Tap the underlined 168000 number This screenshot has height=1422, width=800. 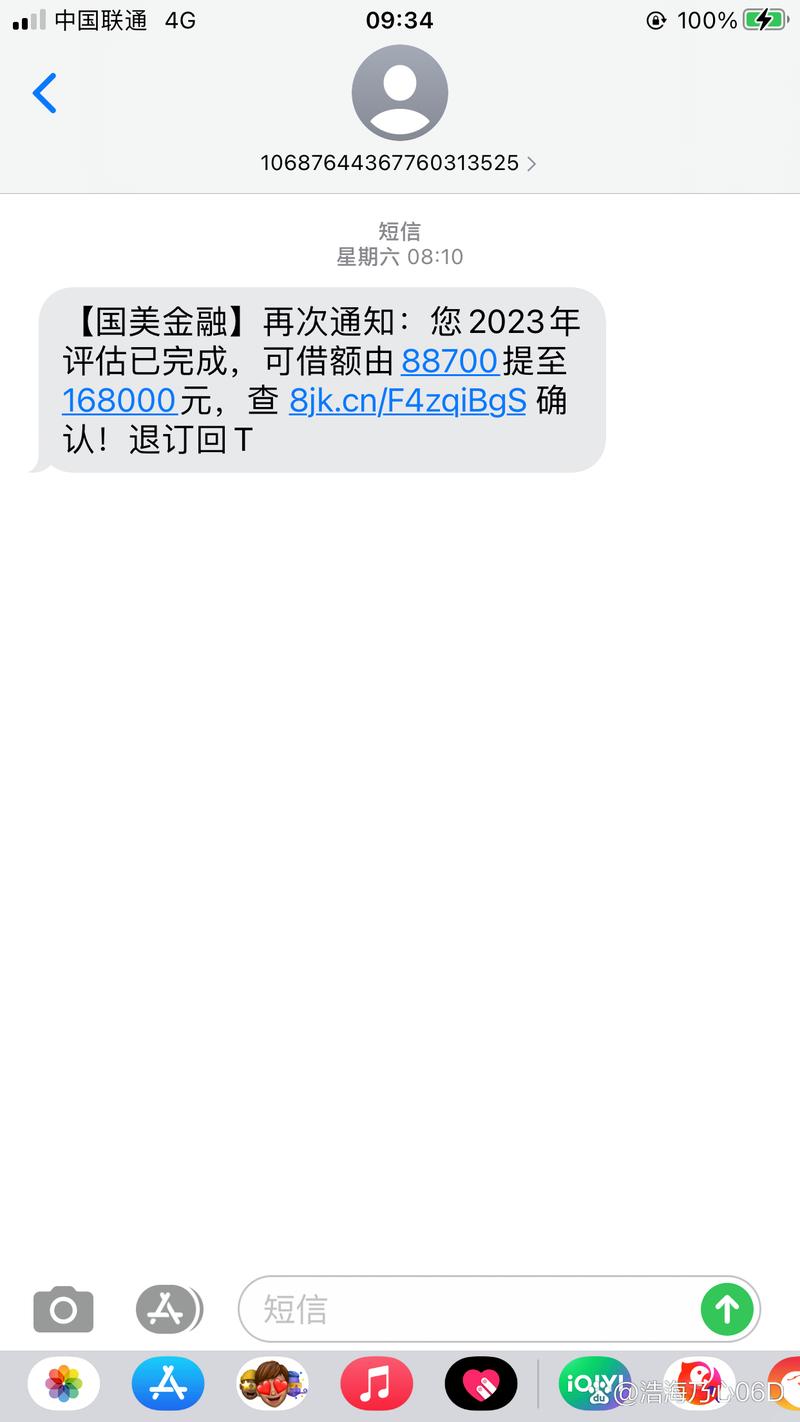119,400
